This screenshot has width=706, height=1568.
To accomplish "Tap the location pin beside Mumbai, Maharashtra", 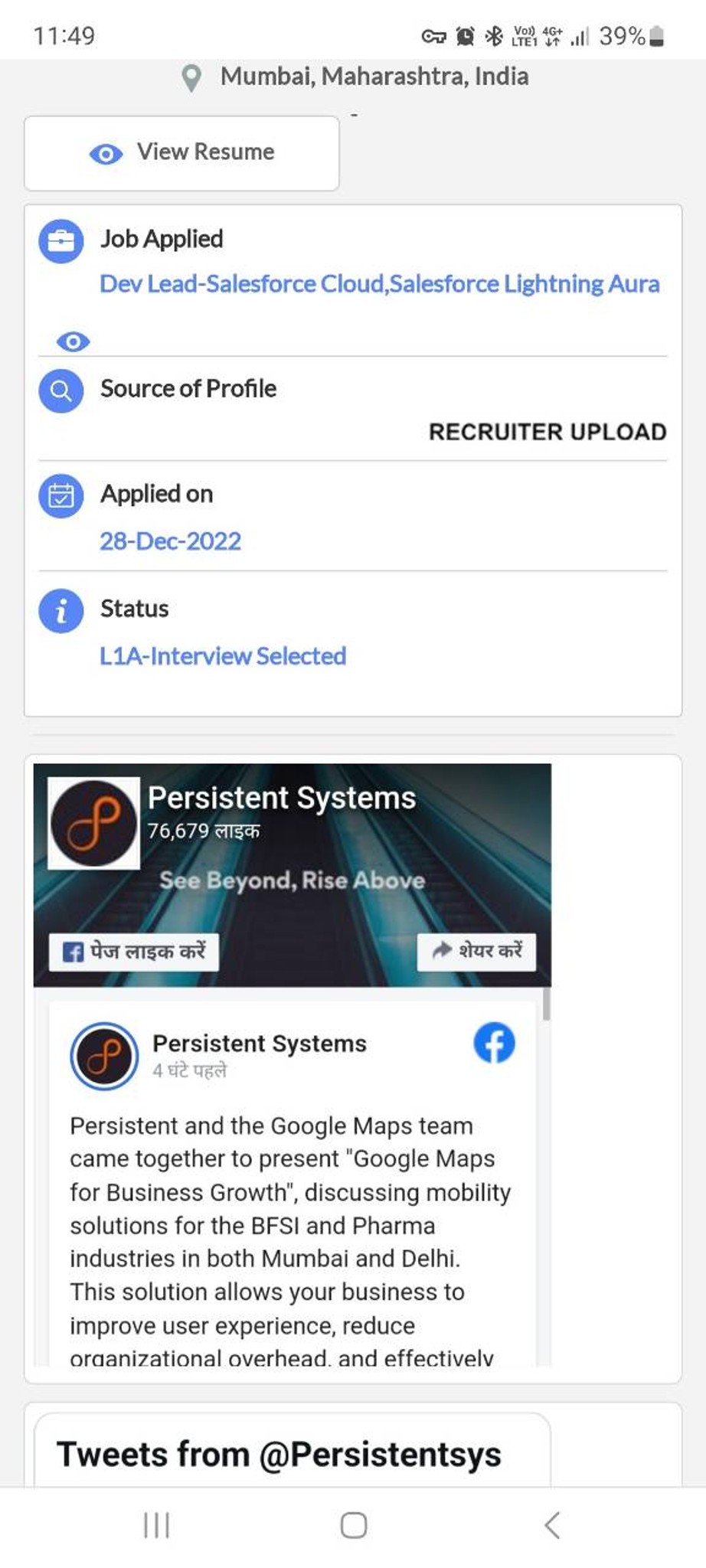I will coord(192,77).
